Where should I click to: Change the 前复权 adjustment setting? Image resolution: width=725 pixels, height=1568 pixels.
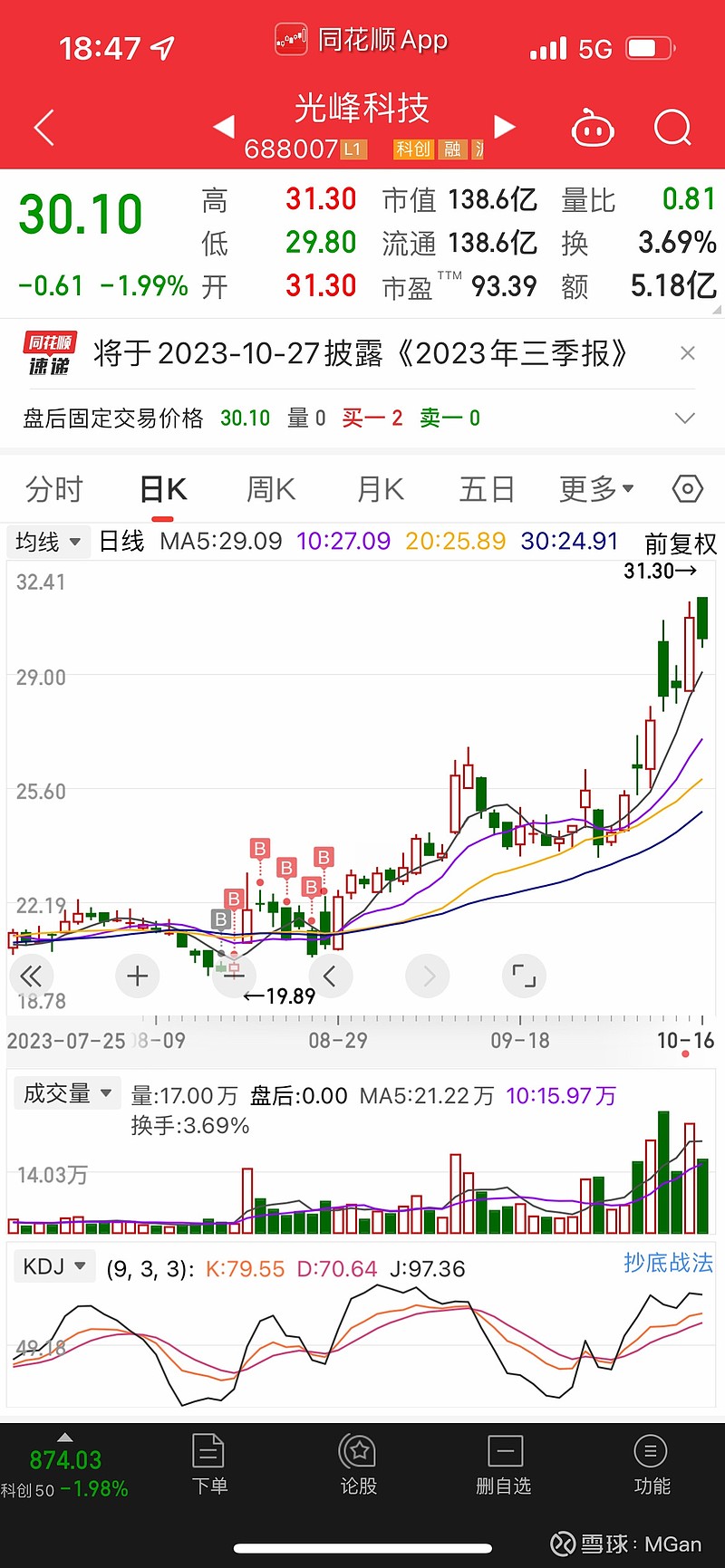[x=681, y=544]
